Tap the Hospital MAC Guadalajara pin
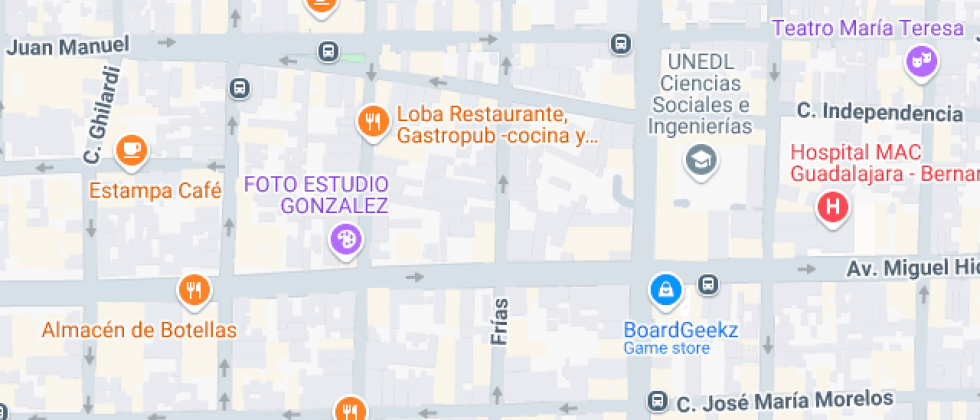980x420 pixels. (833, 208)
